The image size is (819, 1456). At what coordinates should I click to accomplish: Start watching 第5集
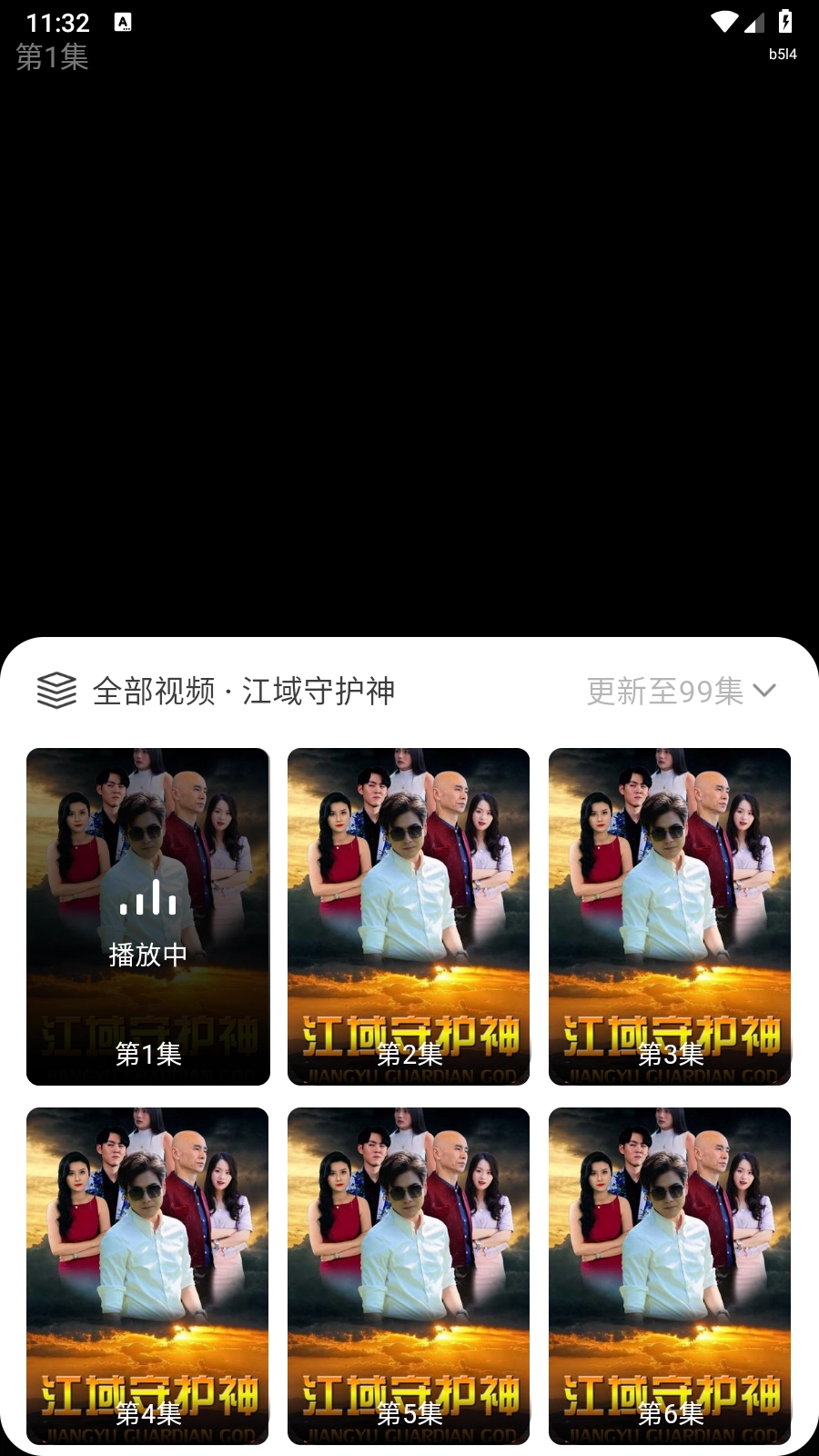click(409, 1276)
